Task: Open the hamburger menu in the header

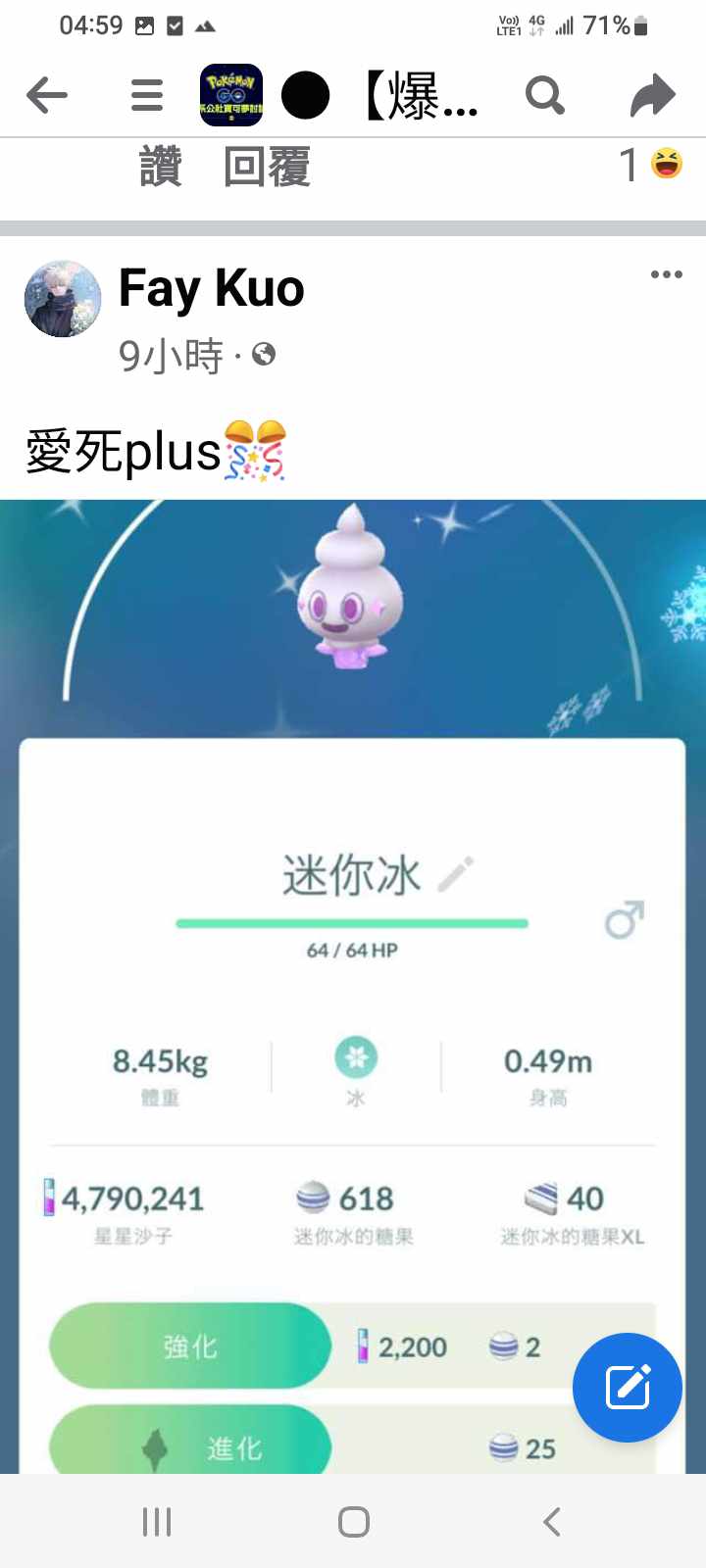Action: point(147,95)
